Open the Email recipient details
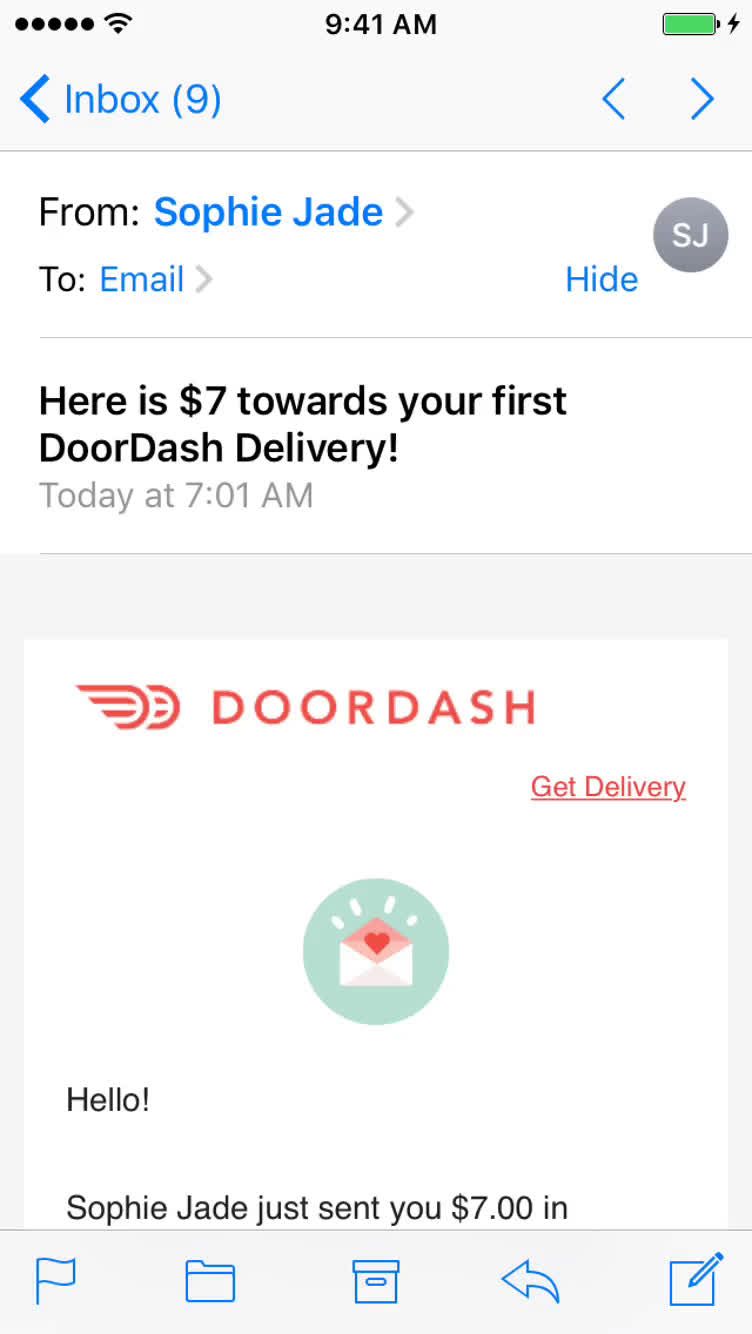The image size is (752, 1334). [x=142, y=279]
